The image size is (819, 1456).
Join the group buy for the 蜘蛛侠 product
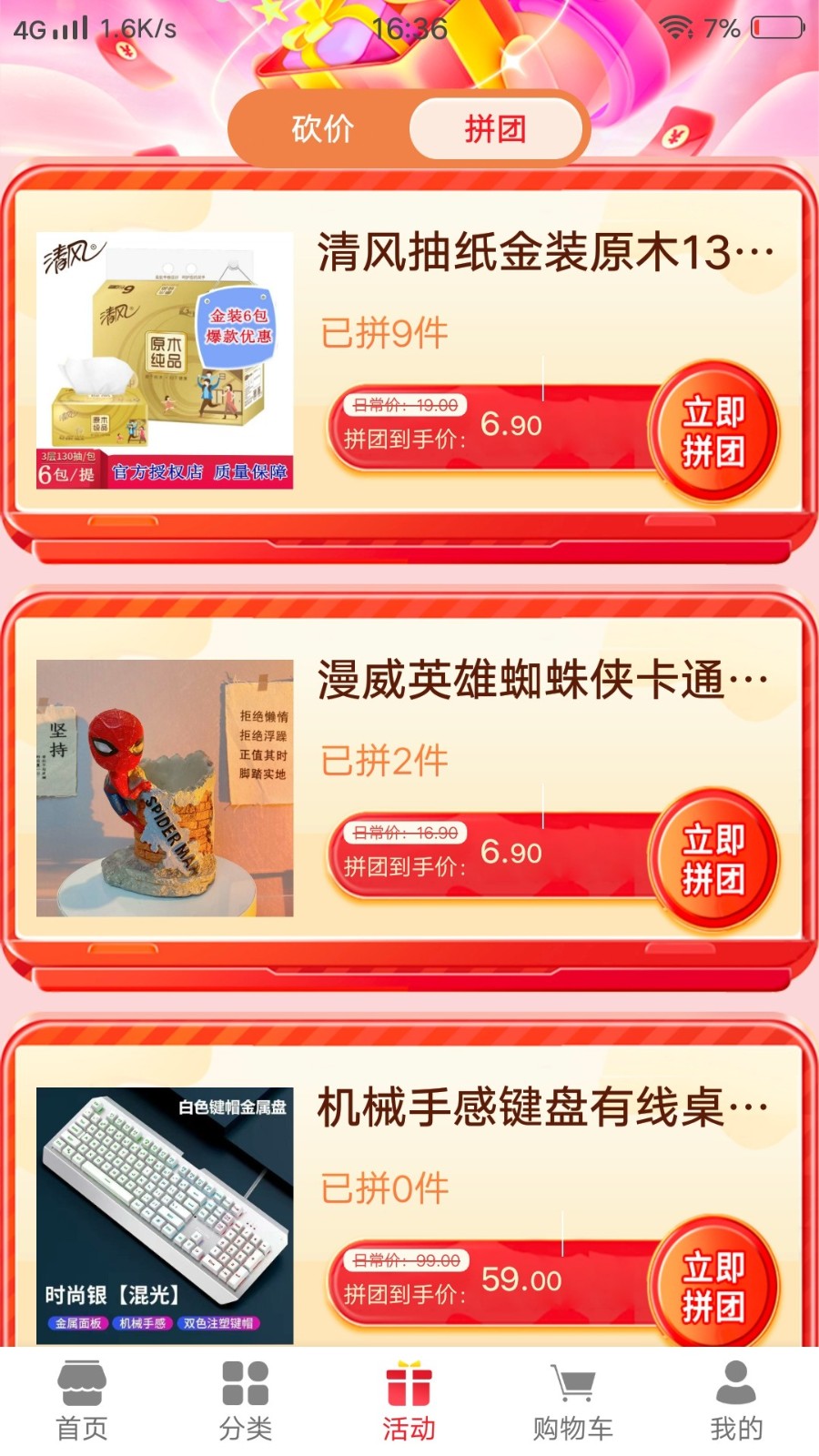[713, 859]
